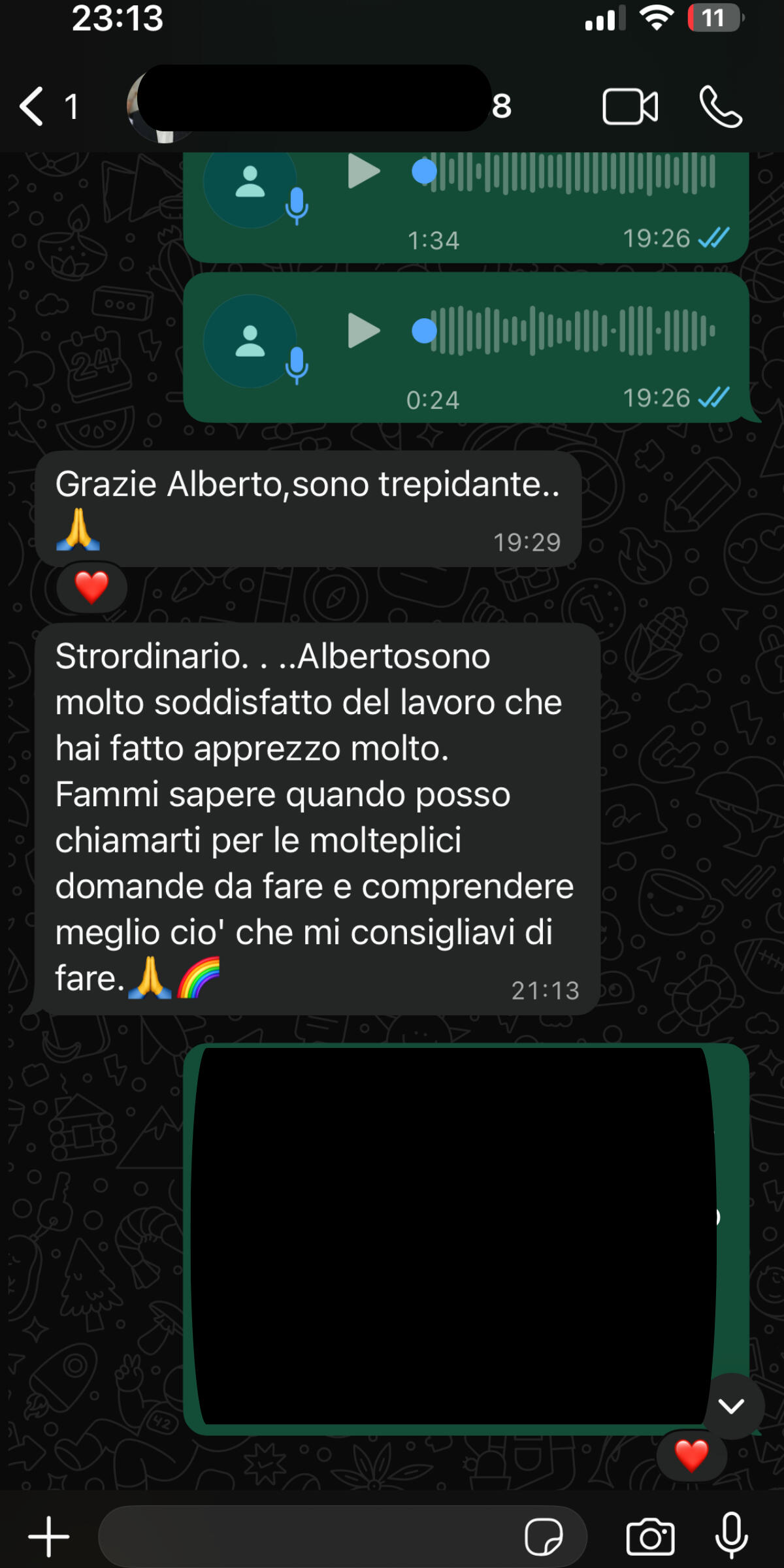
Task: Jump to latest messages with down chevron
Action: point(732,1406)
